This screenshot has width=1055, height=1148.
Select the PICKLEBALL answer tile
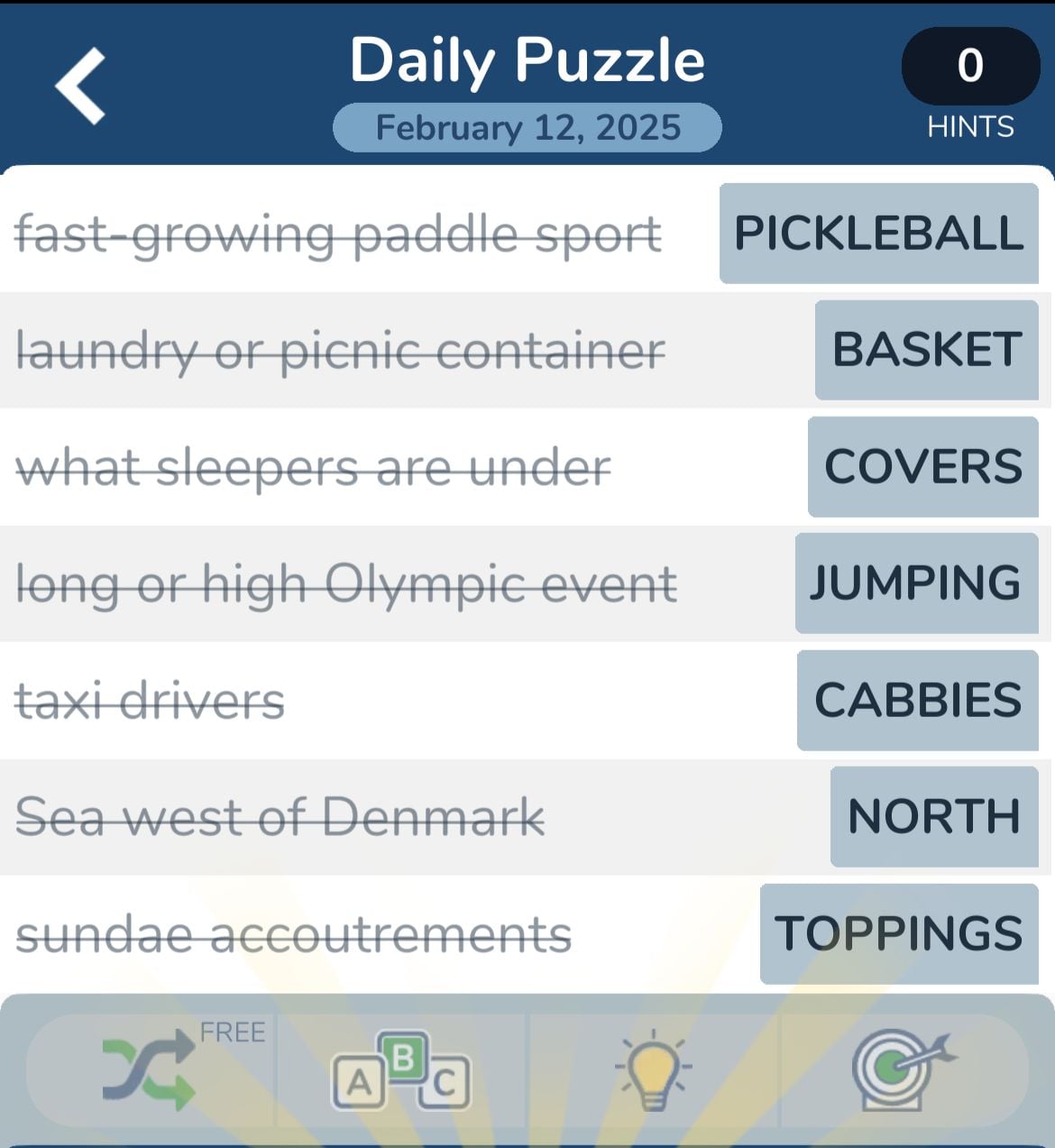pos(879,234)
